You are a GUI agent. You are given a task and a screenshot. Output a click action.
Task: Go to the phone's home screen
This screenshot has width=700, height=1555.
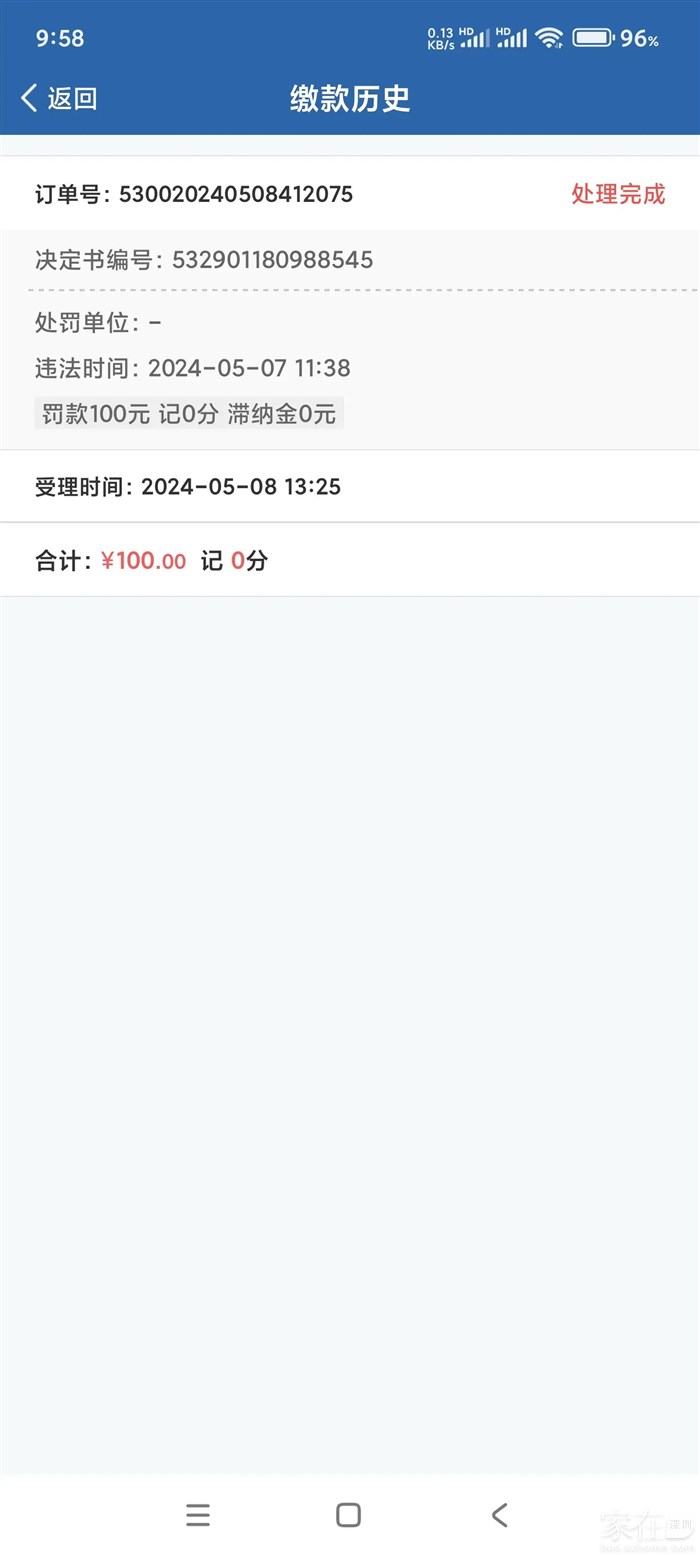[348, 1515]
